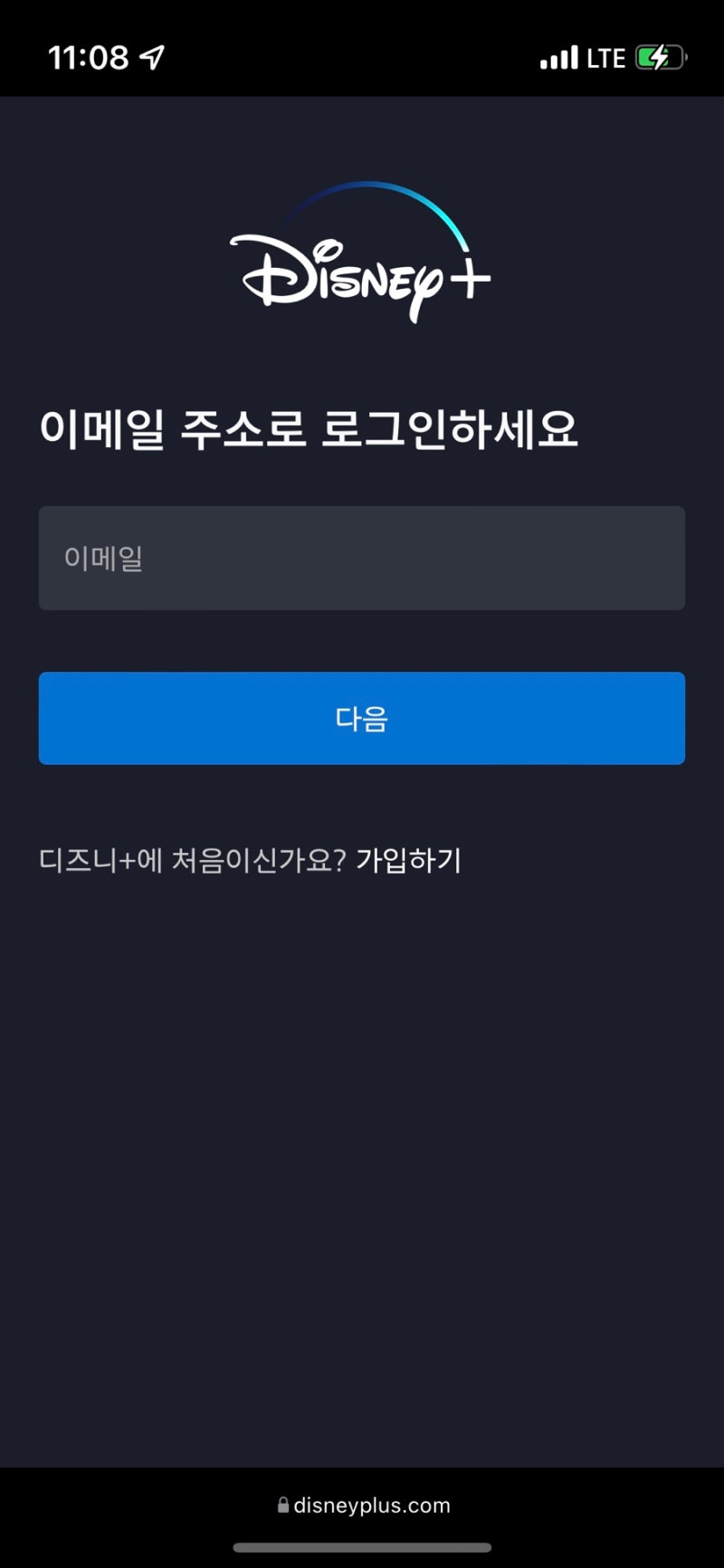Click the cellular signal strength bars
The height and width of the screenshot is (1568, 724).
coord(561,56)
